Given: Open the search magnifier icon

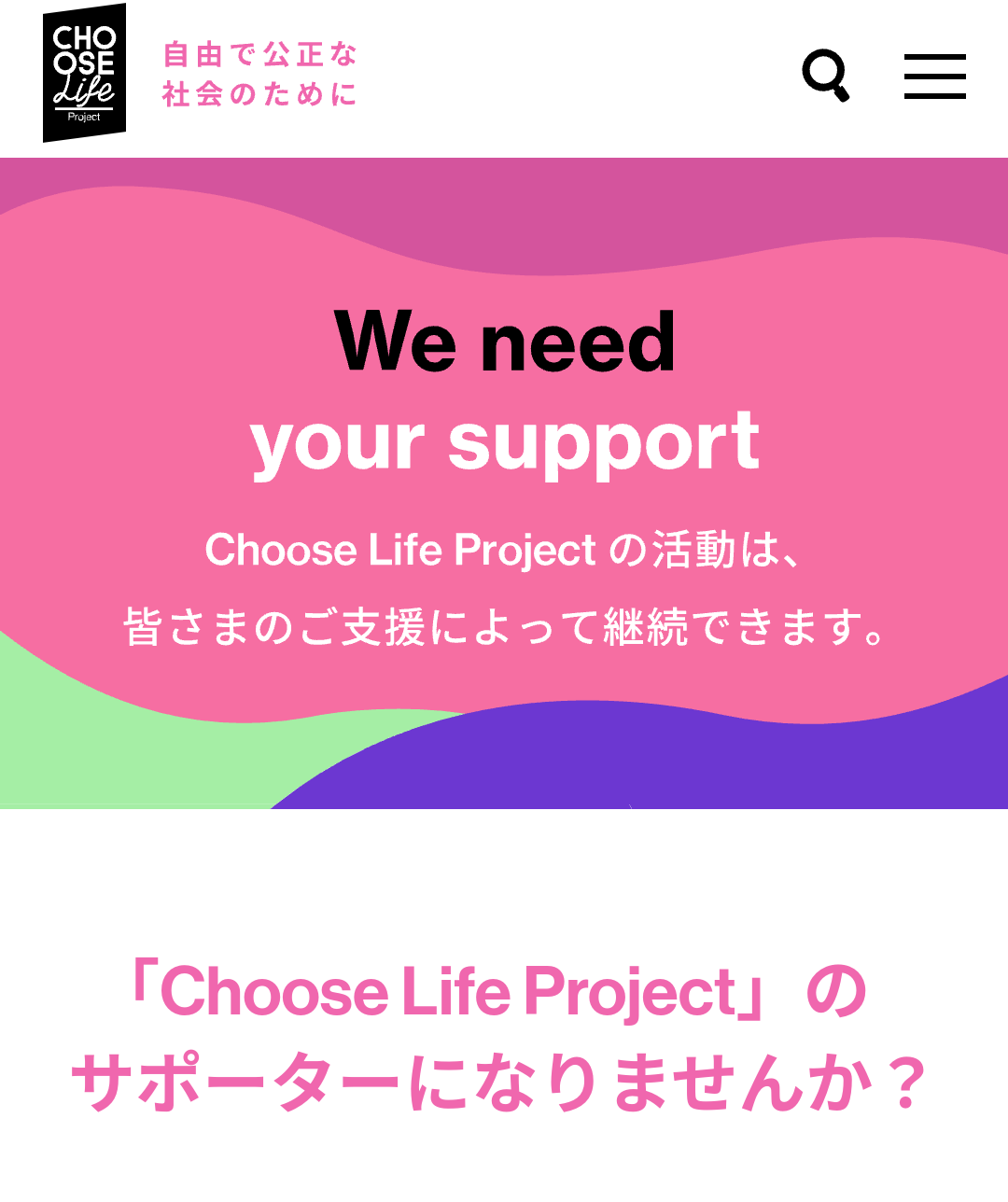Looking at the screenshot, I should point(826,75).
